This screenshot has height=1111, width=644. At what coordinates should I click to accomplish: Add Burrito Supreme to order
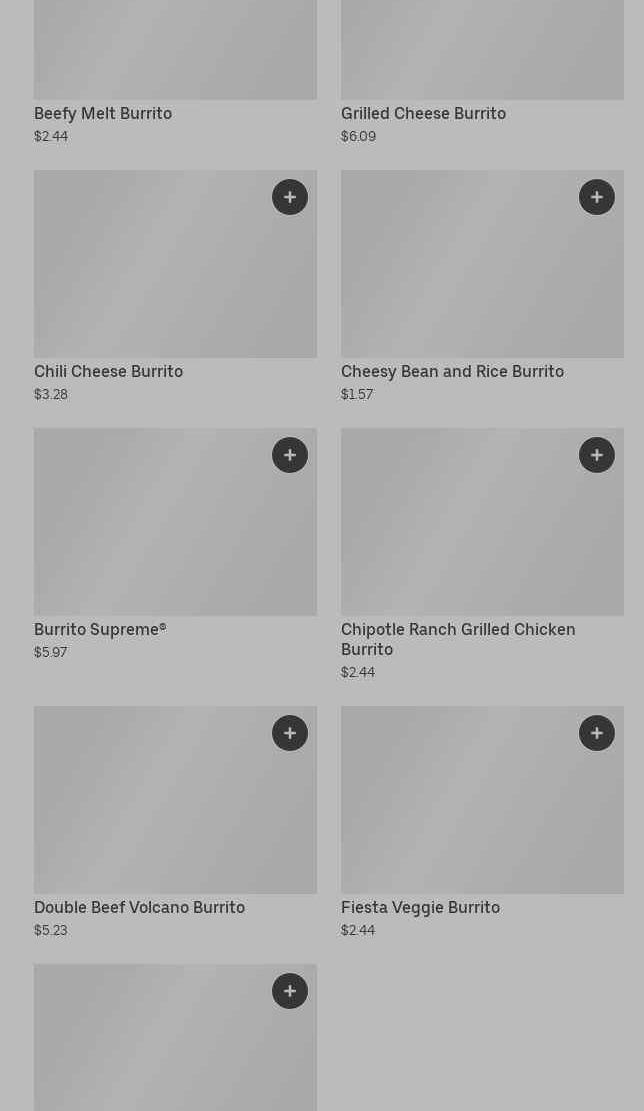[x=290, y=455]
